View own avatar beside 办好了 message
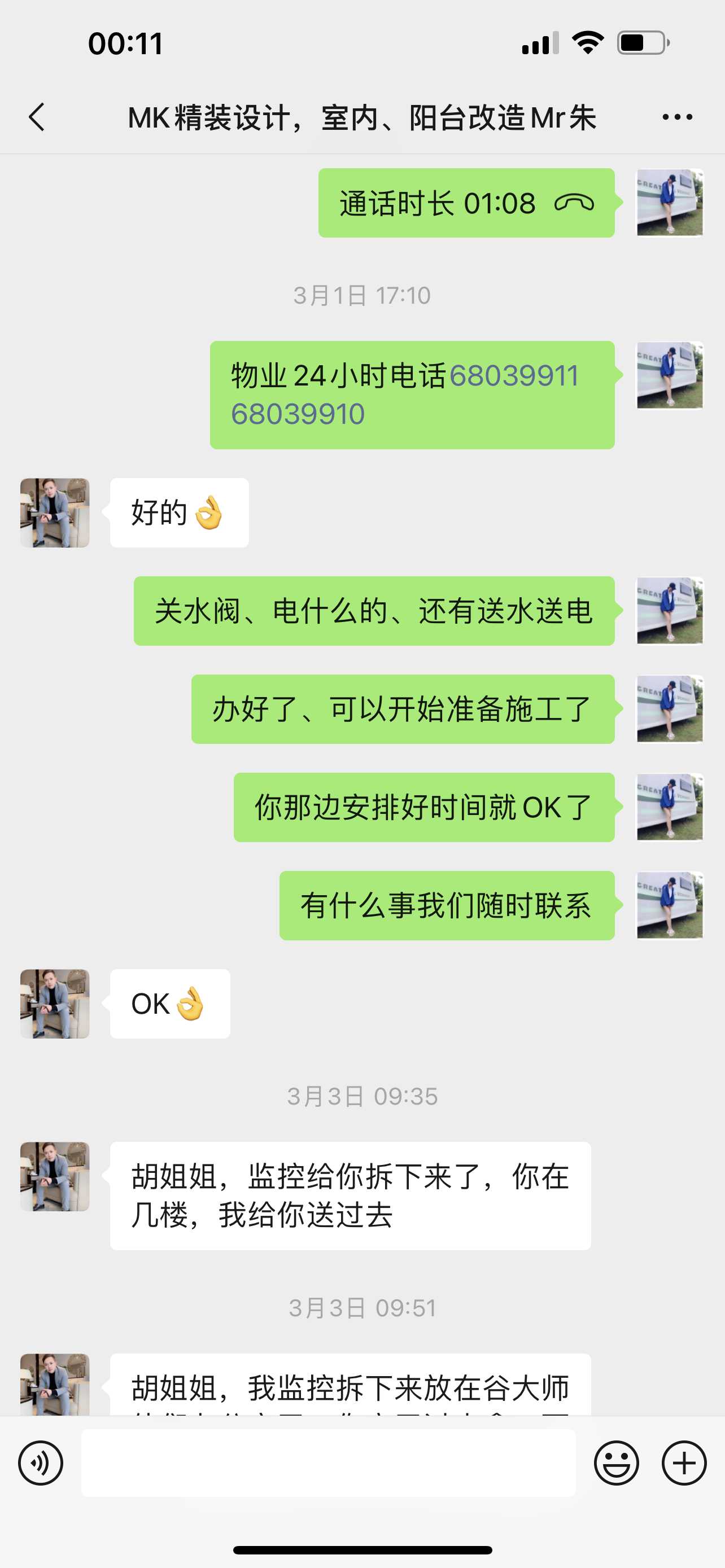Screen dimensions: 725x1568 [670, 709]
